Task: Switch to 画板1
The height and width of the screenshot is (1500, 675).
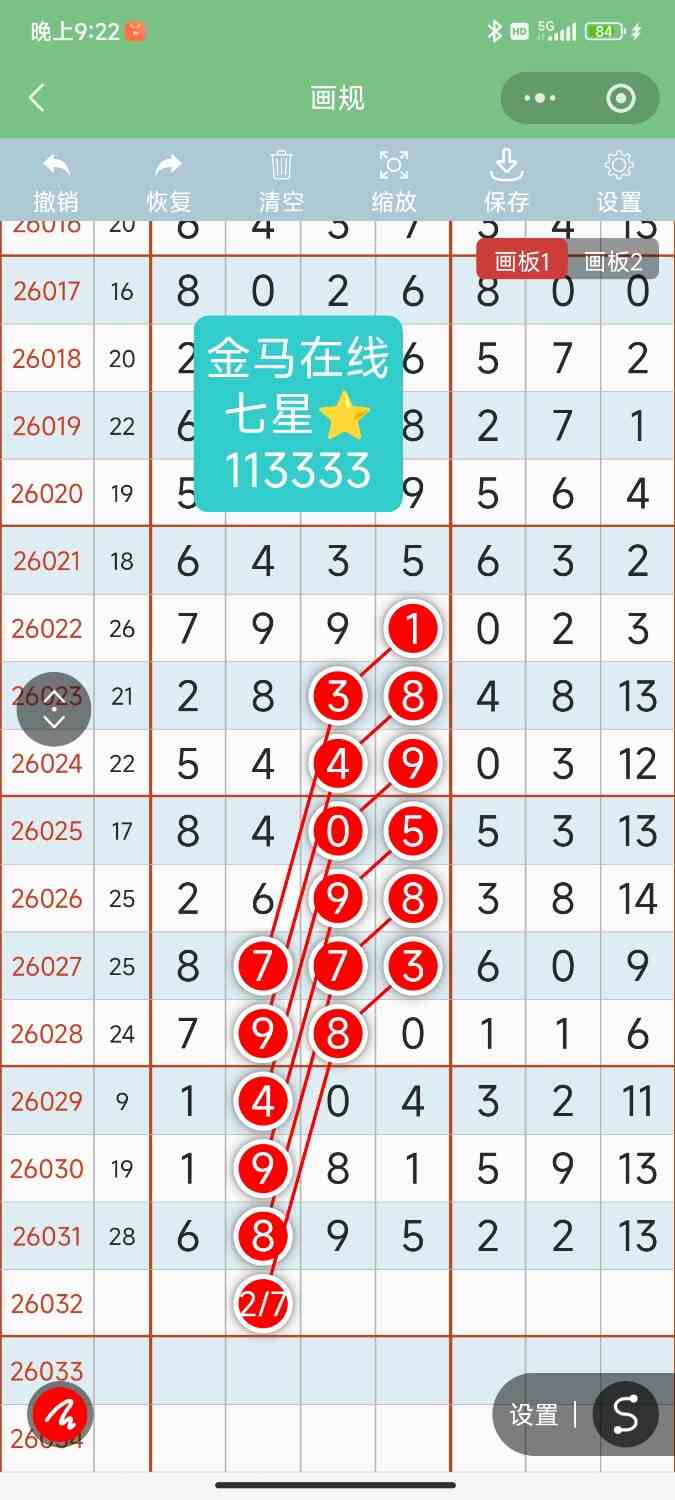Action: click(x=522, y=262)
